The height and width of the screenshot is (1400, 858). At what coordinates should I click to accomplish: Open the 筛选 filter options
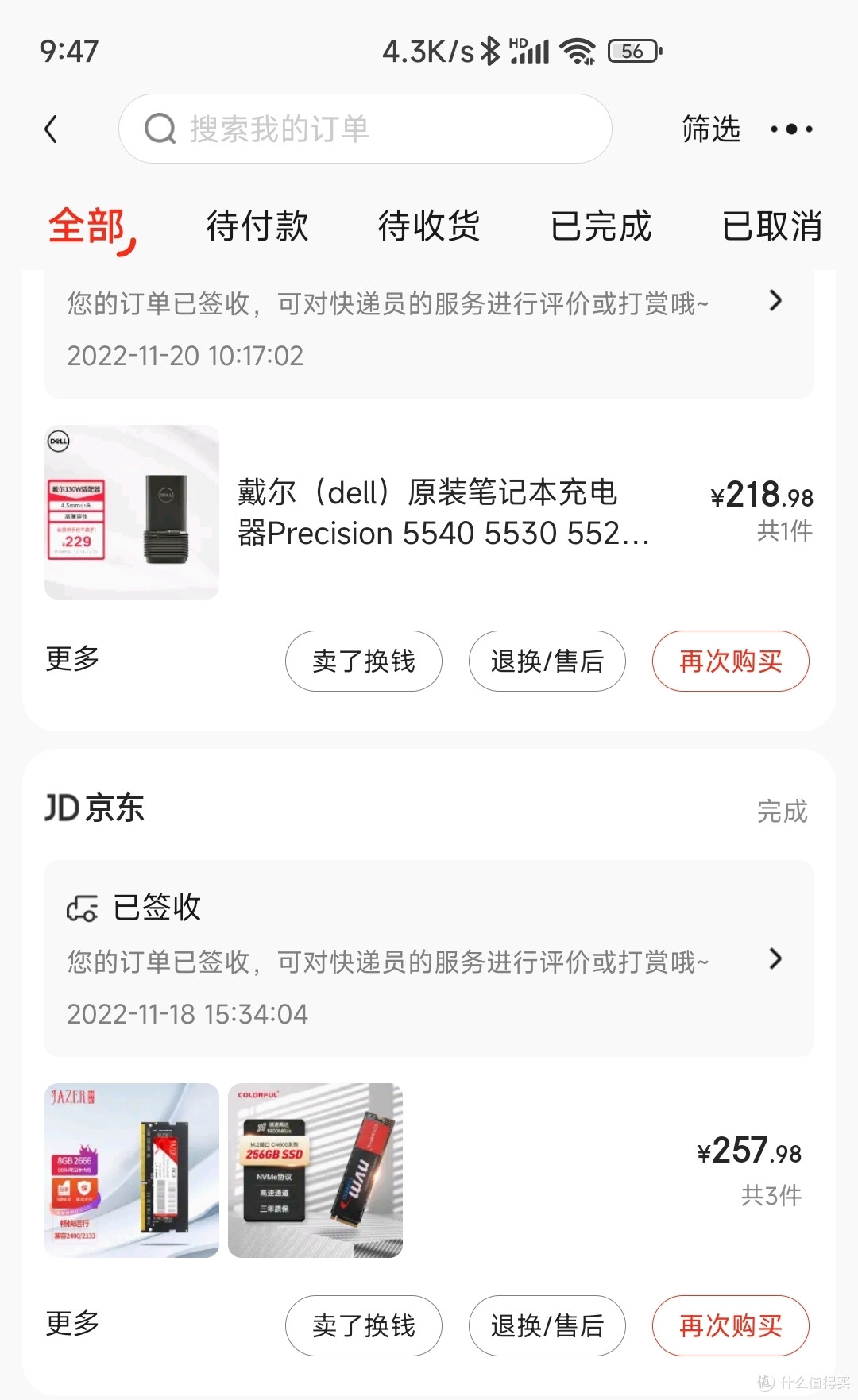point(709,129)
